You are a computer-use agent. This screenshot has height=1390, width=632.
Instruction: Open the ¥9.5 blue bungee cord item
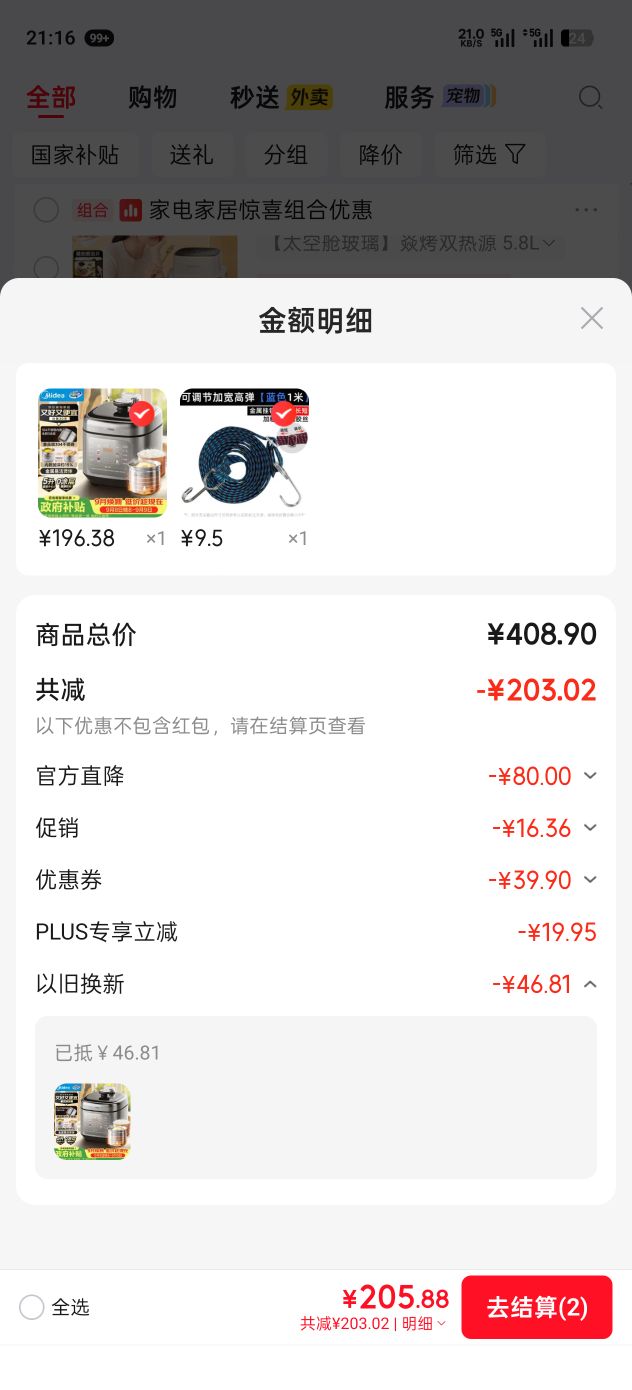click(x=244, y=452)
